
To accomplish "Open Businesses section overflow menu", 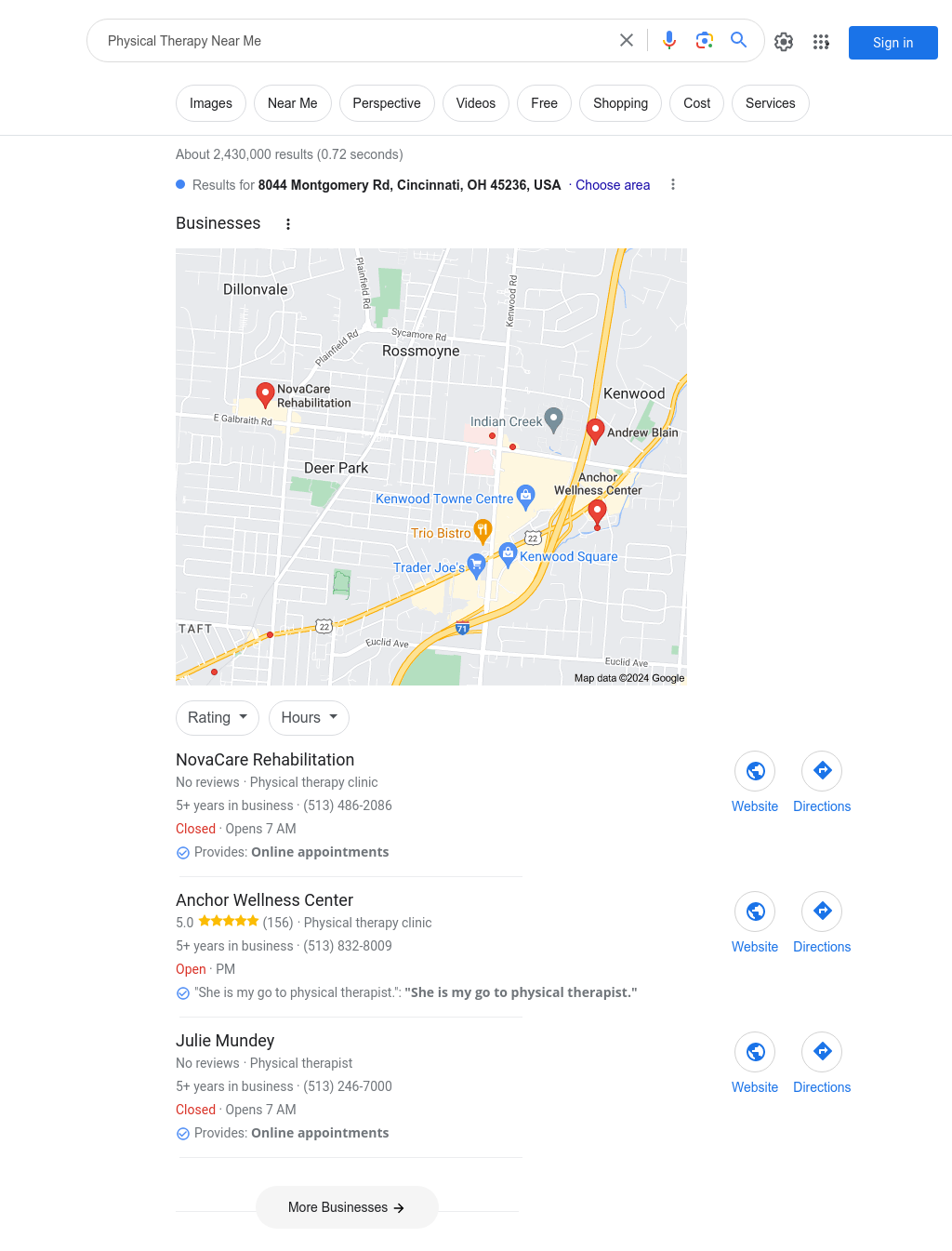I will coord(288,224).
